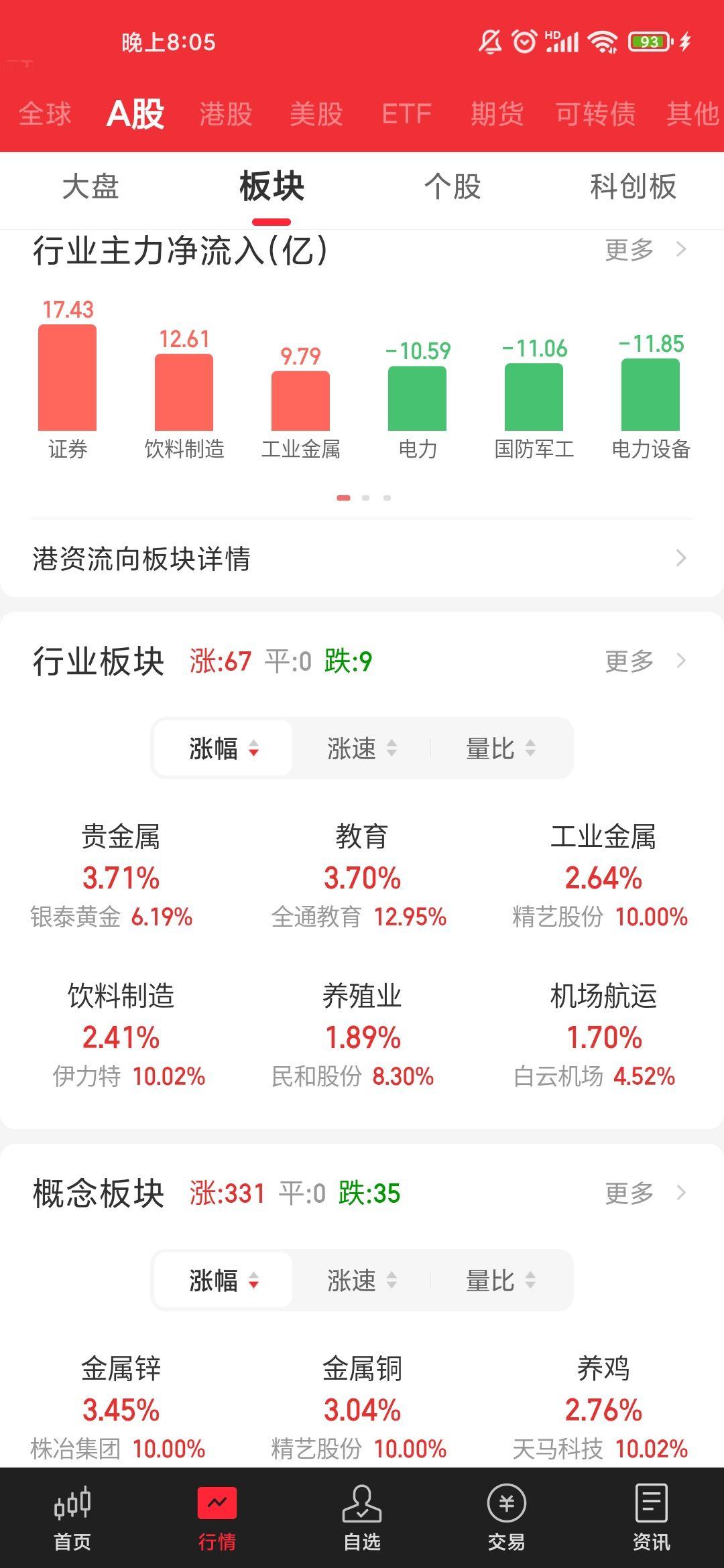Open the 教育 sector card
The width and height of the screenshot is (724, 1568).
pos(362,876)
